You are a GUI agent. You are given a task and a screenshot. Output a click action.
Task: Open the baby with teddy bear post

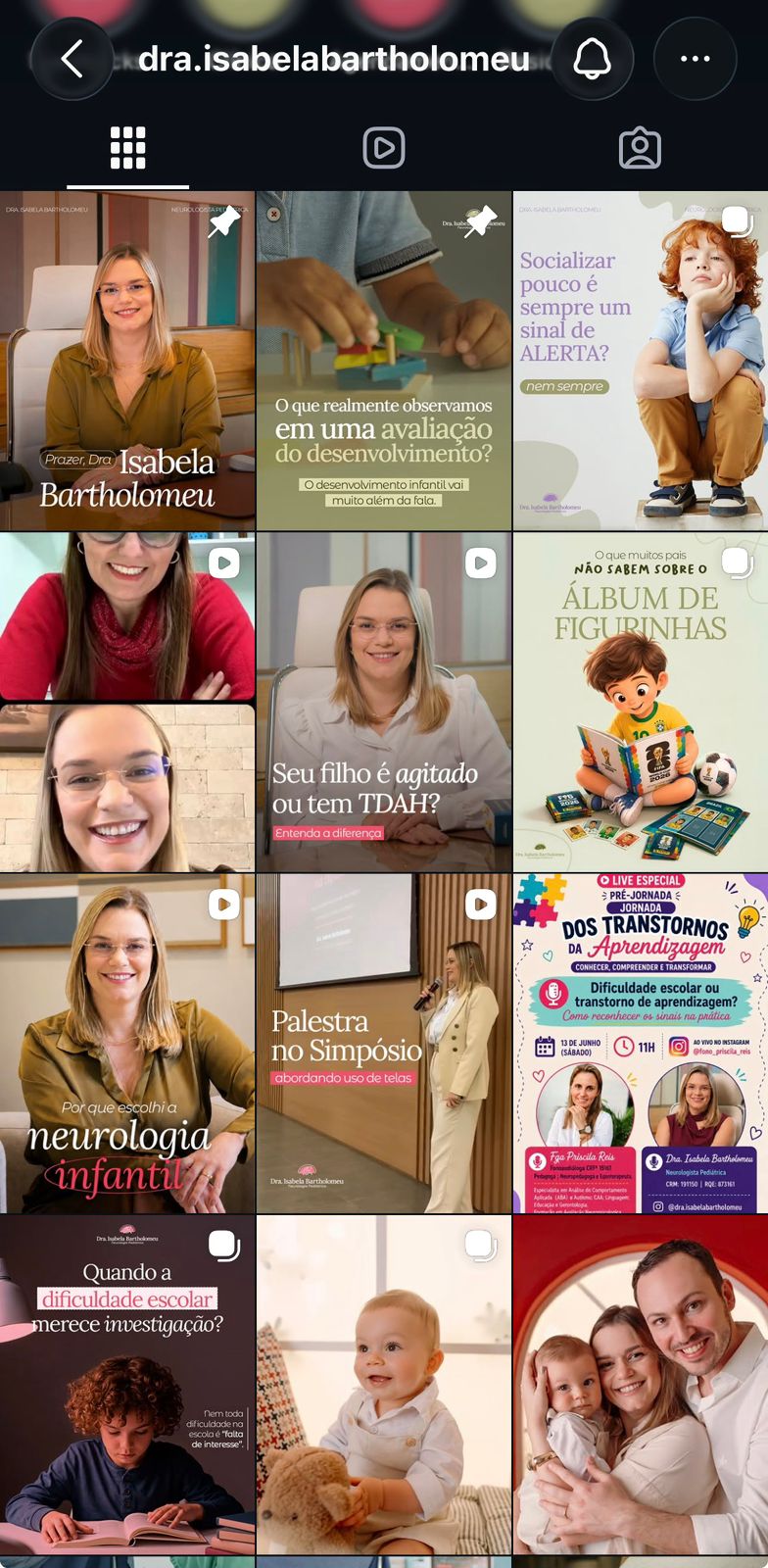[x=384, y=1384]
